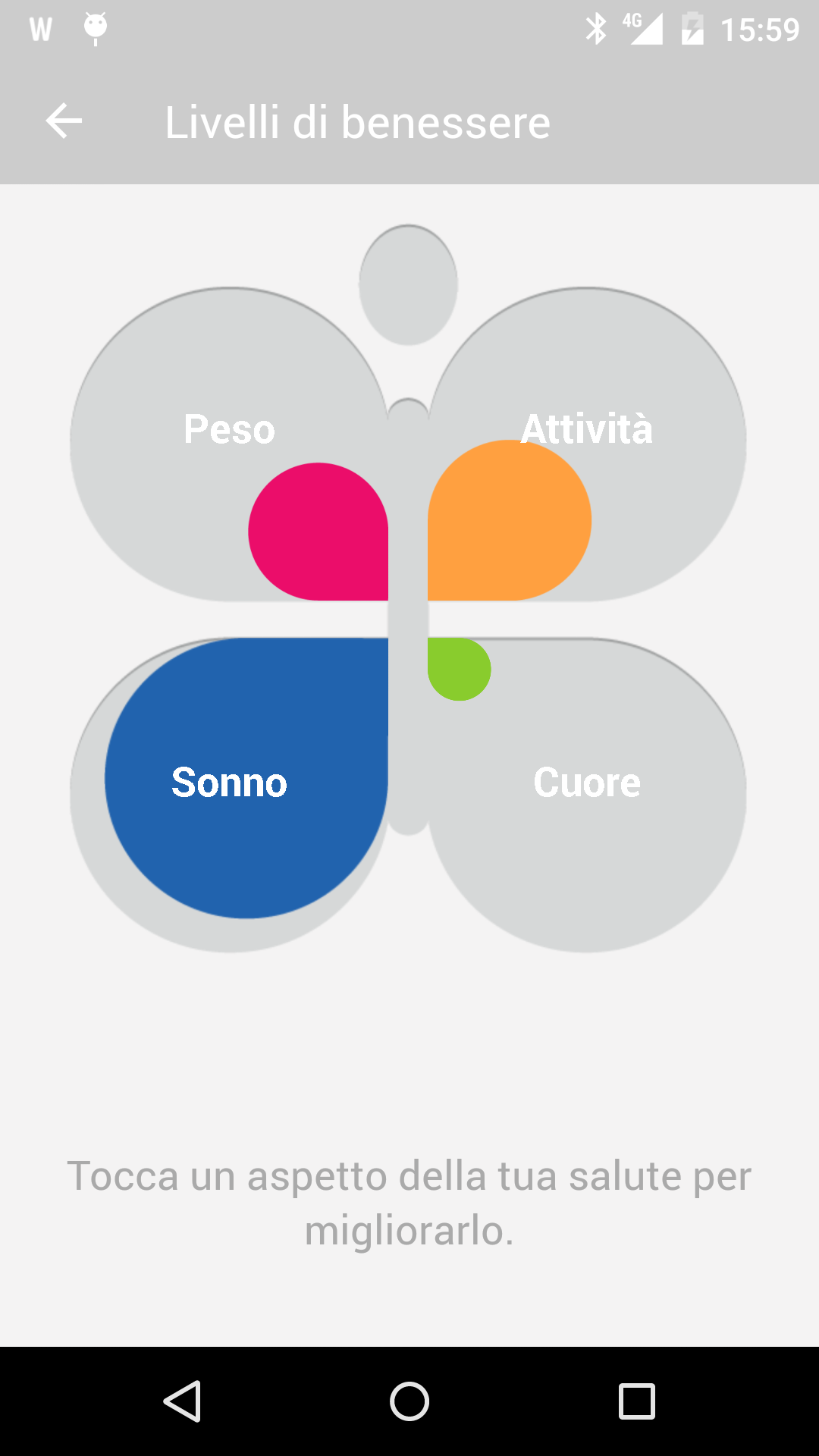
Task: Select the Peso wing of the butterfly
Action: point(229,444)
